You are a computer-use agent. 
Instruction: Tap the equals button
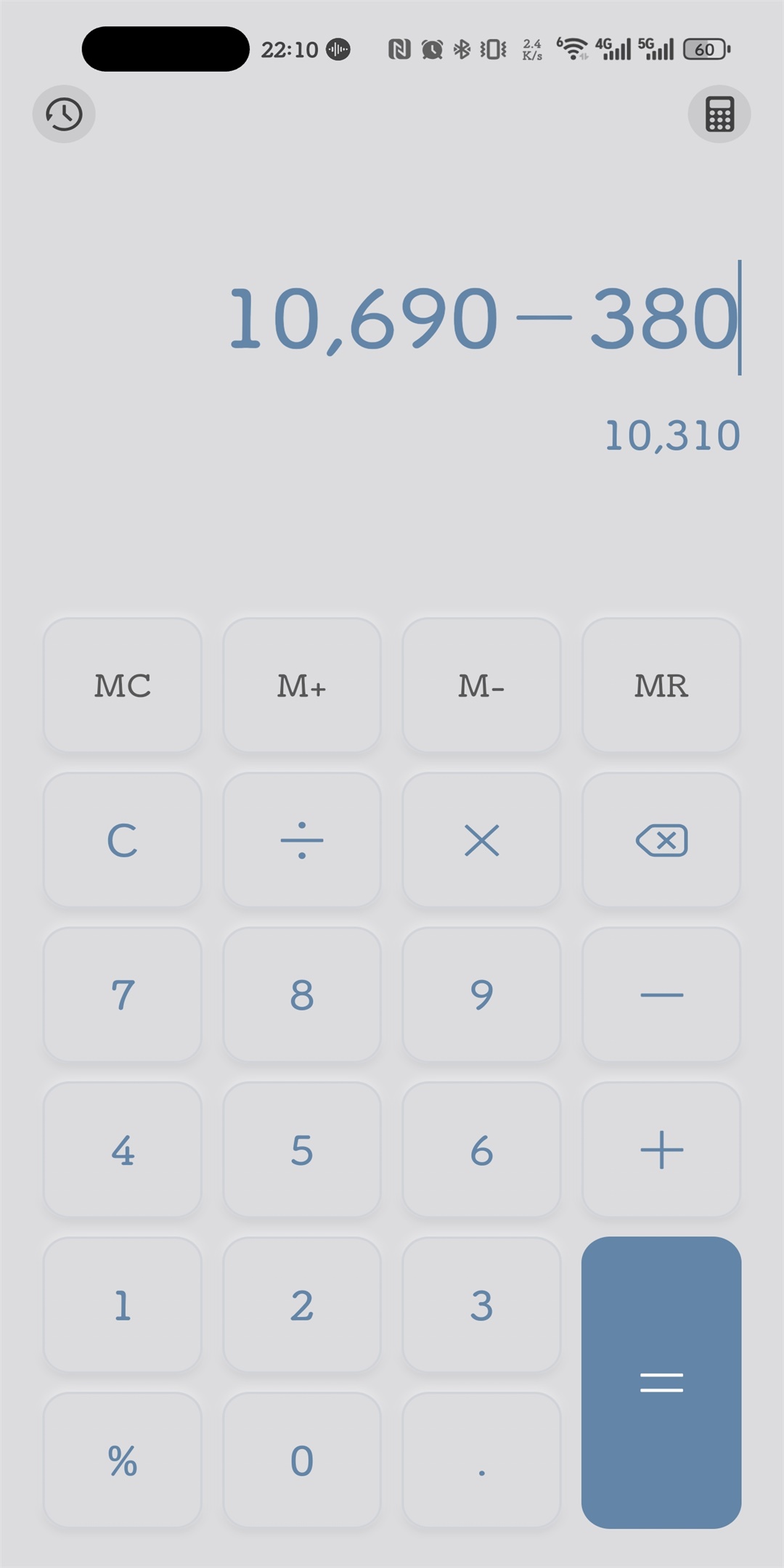pyautogui.click(x=661, y=1382)
